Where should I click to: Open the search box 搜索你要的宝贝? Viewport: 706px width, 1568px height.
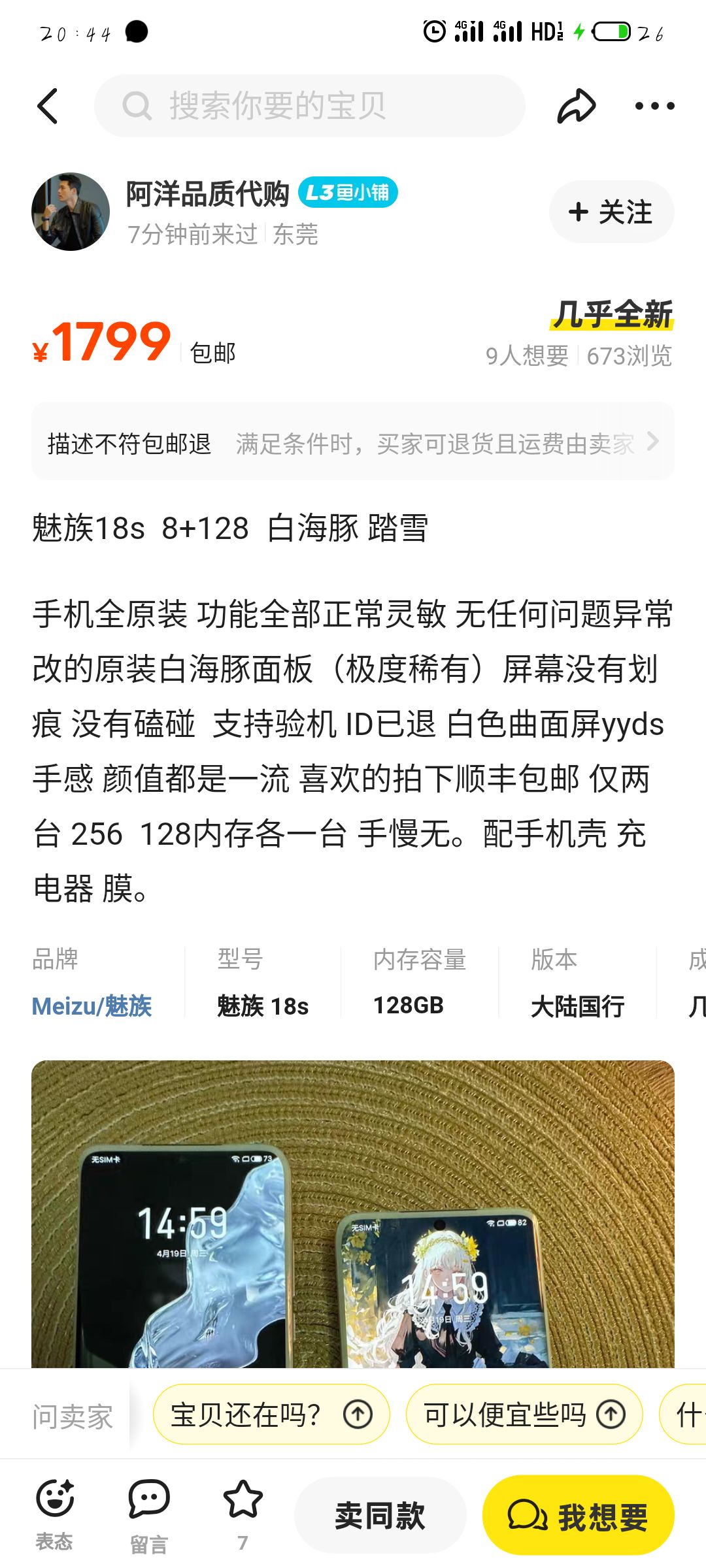(x=310, y=106)
